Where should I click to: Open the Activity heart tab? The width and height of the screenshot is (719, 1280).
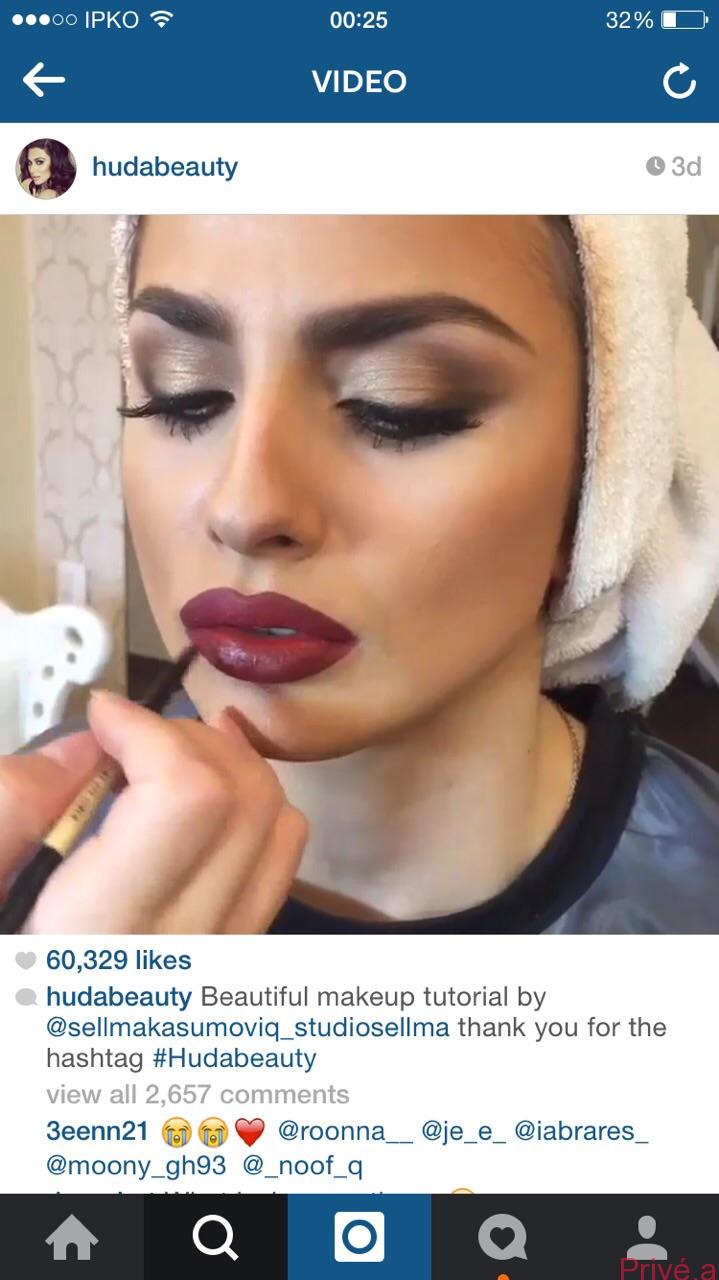point(502,1238)
